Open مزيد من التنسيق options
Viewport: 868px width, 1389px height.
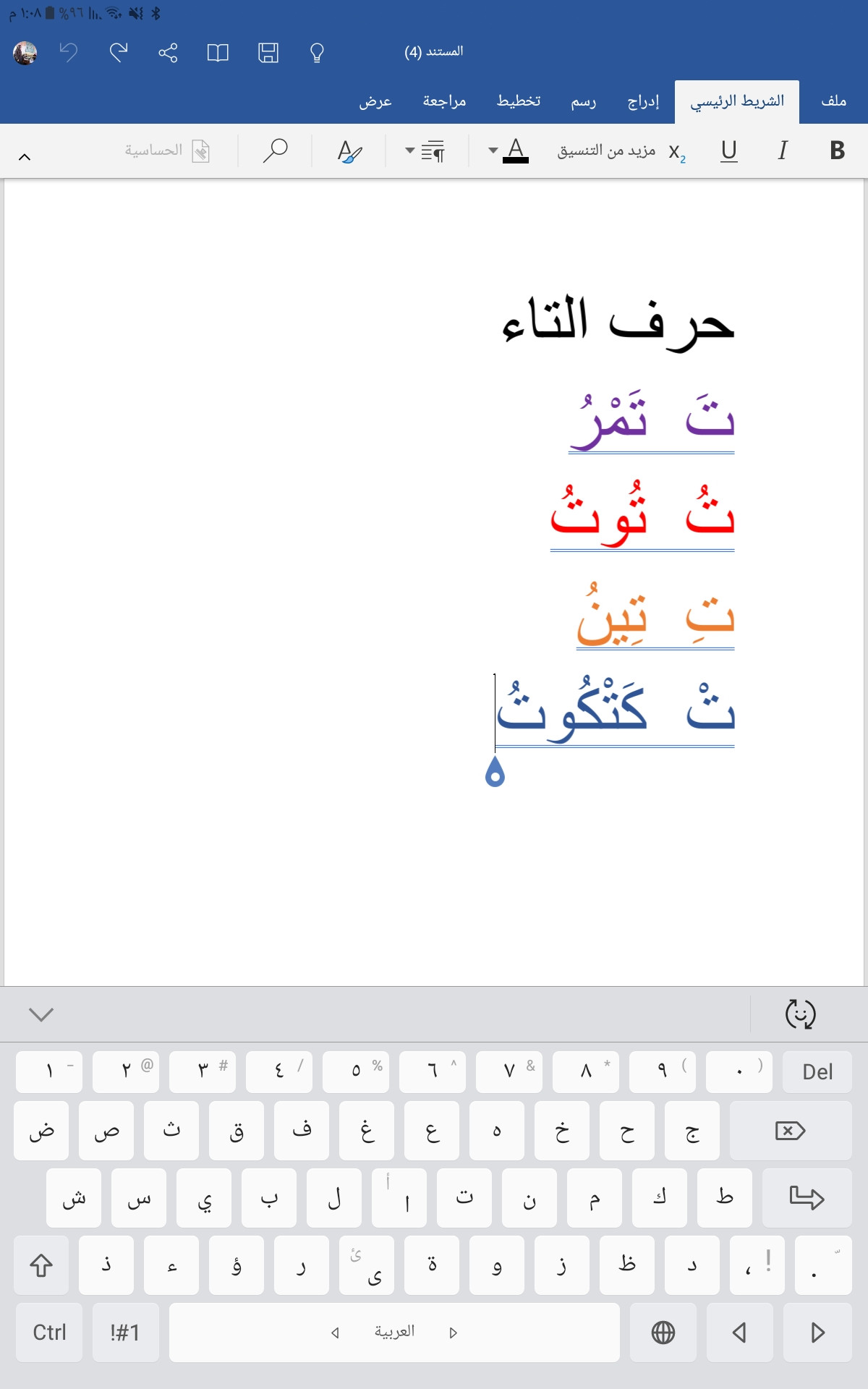[x=606, y=150]
